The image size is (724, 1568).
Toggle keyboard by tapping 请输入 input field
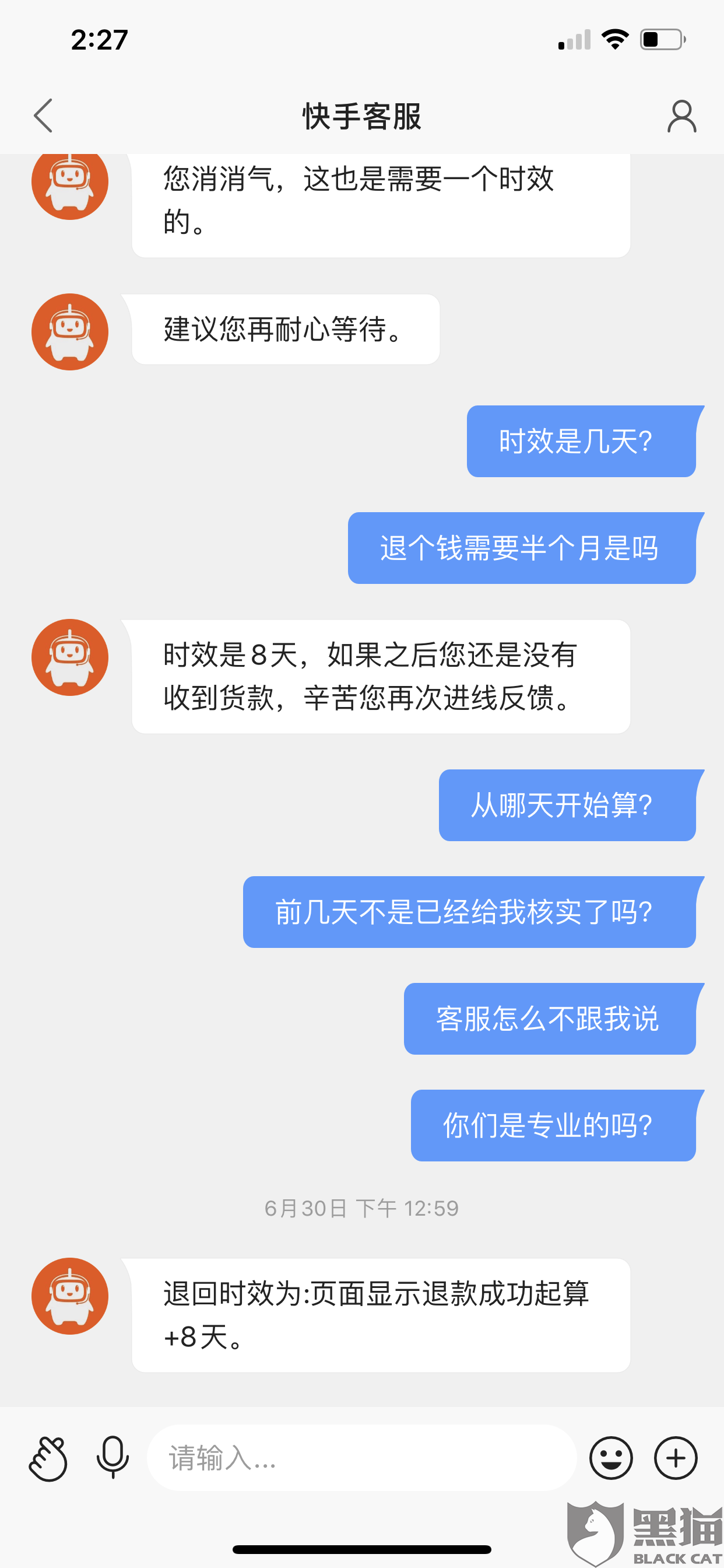click(x=361, y=1458)
